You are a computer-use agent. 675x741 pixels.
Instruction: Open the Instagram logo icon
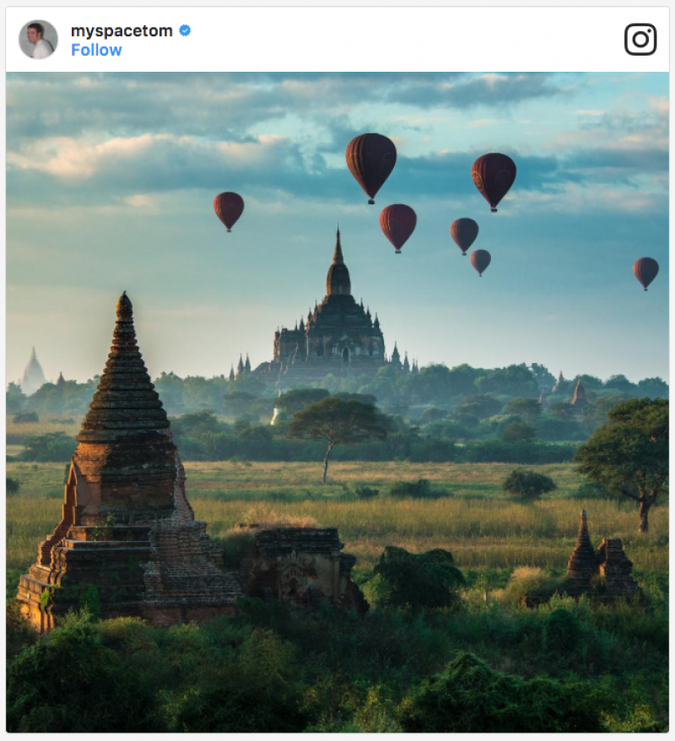pos(640,39)
